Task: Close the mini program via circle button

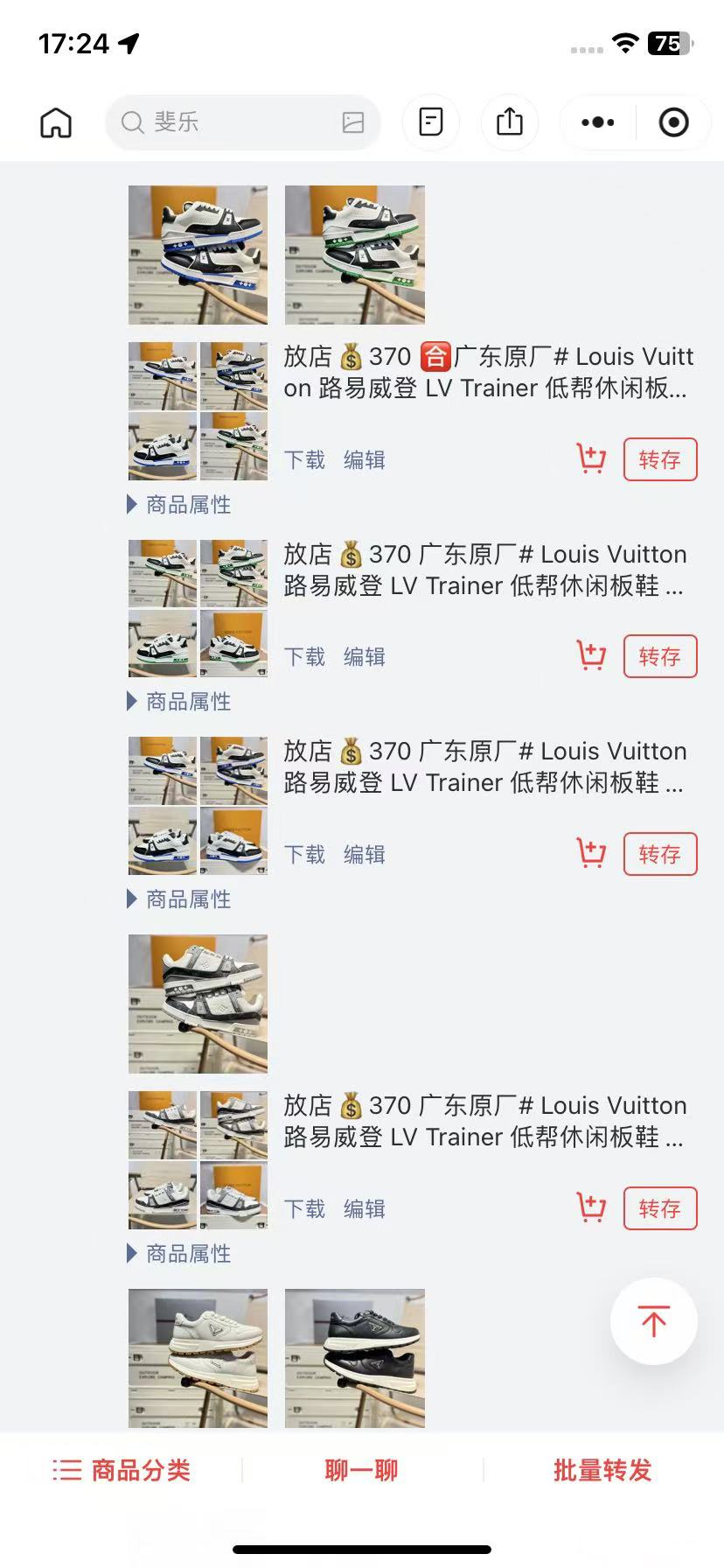Action: [x=673, y=122]
